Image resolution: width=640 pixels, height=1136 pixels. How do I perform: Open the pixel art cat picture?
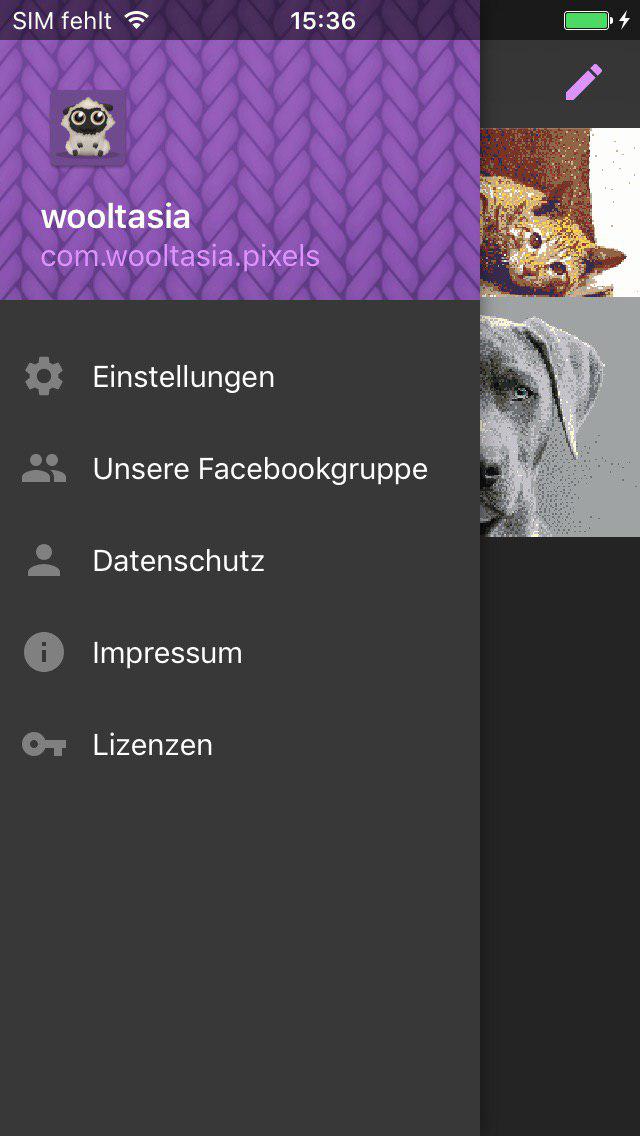[x=558, y=213]
